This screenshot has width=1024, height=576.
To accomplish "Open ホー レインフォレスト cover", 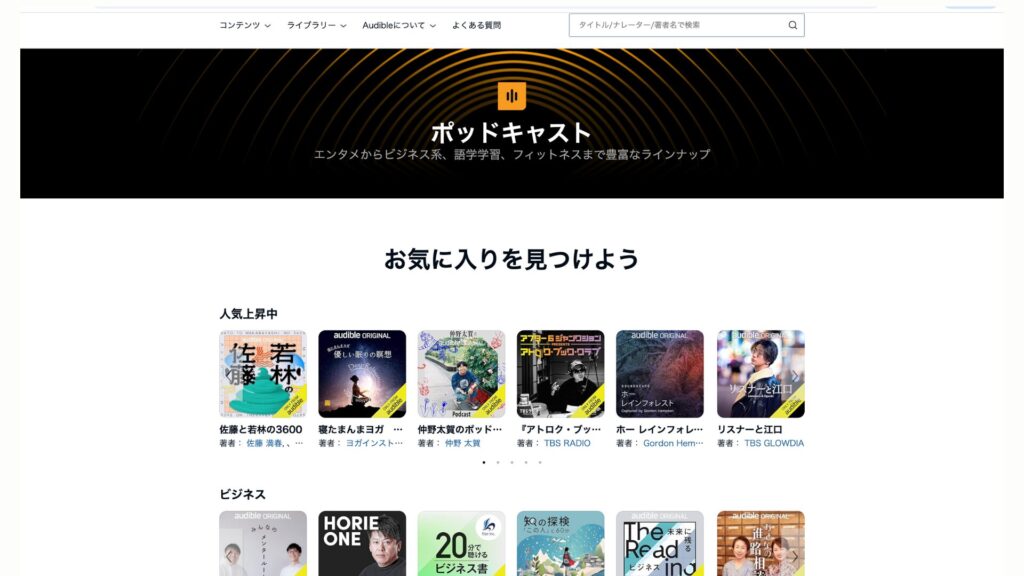I will 660,373.
